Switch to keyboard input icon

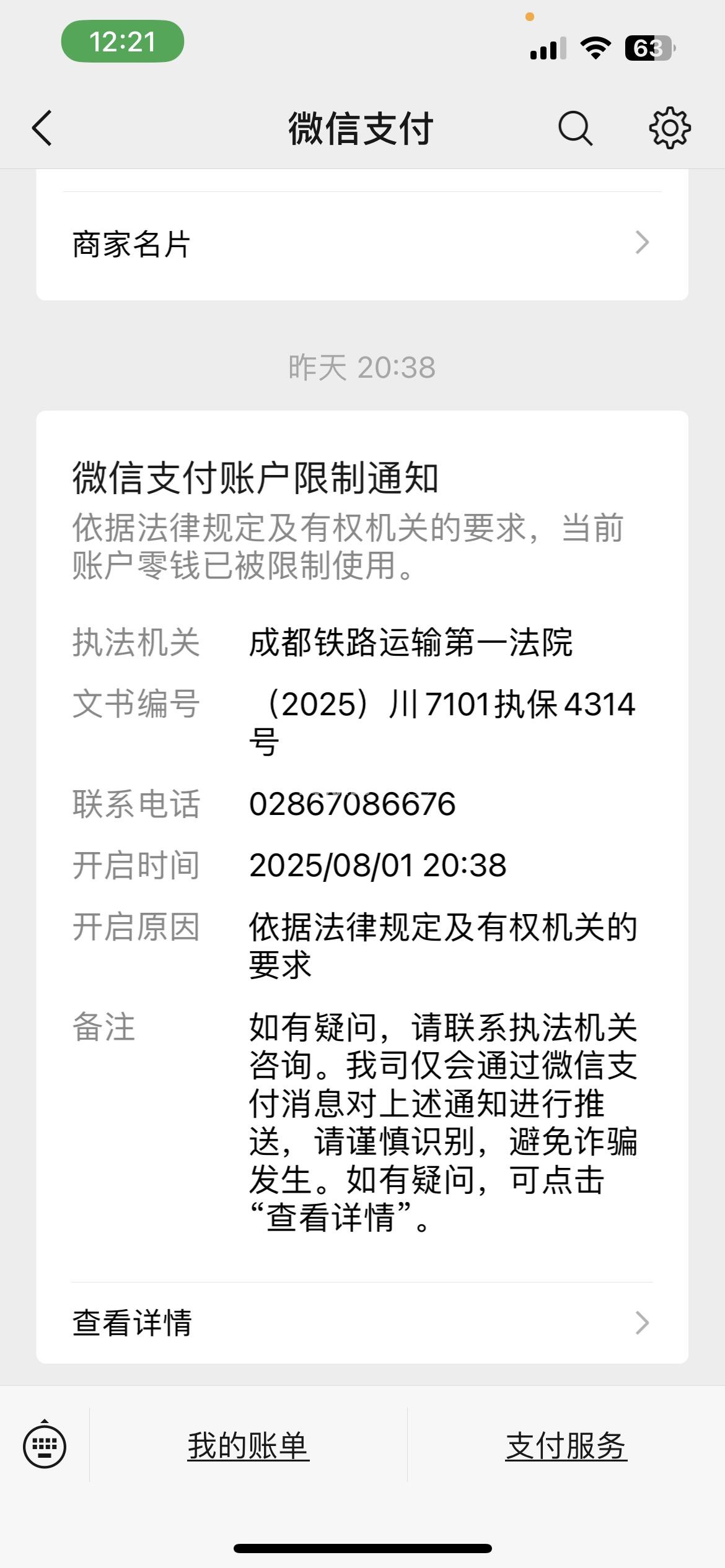pyautogui.click(x=45, y=1446)
